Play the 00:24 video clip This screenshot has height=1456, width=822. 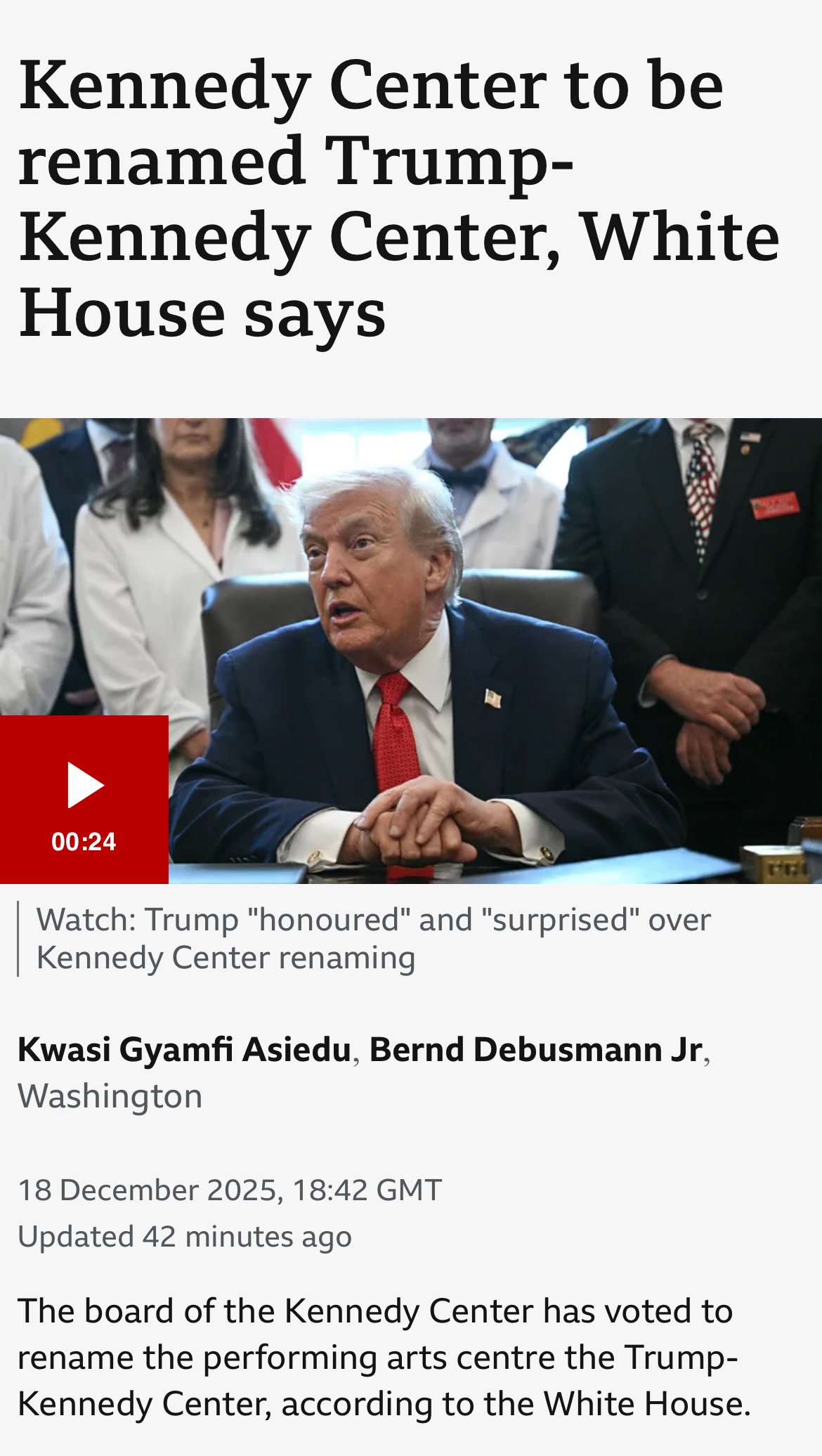click(x=84, y=798)
